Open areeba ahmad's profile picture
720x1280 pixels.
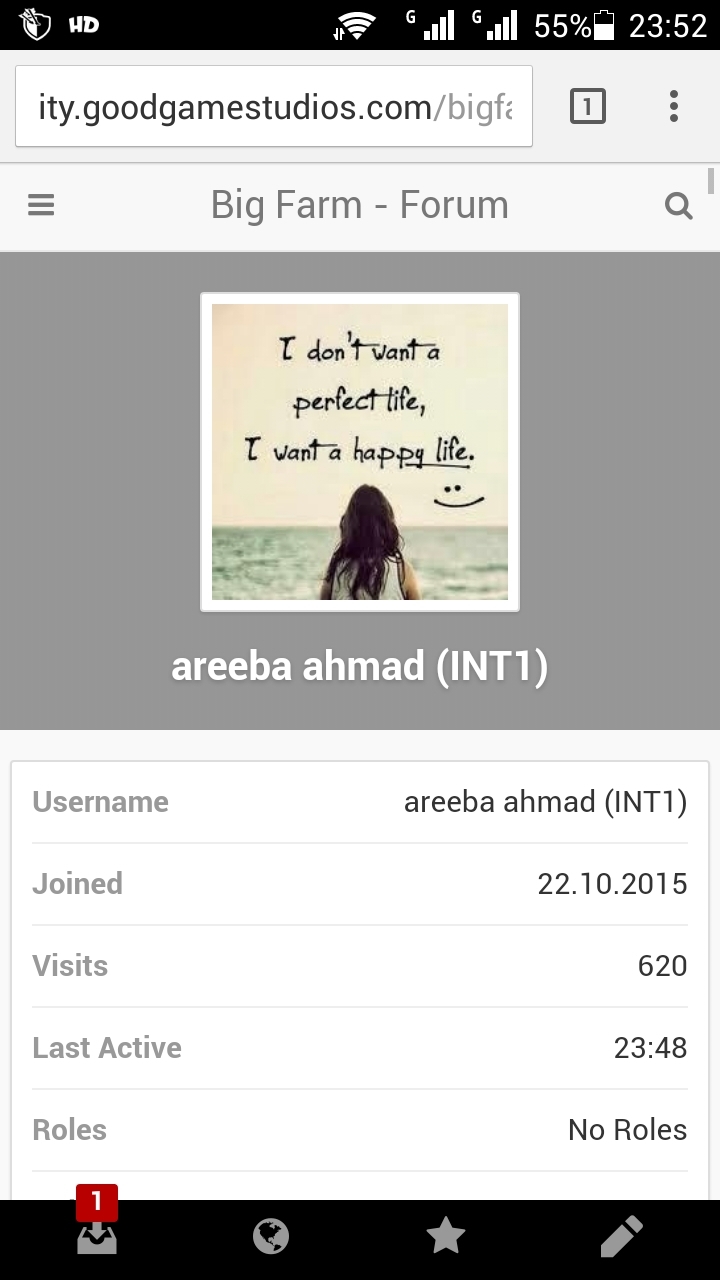click(x=360, y=452)
